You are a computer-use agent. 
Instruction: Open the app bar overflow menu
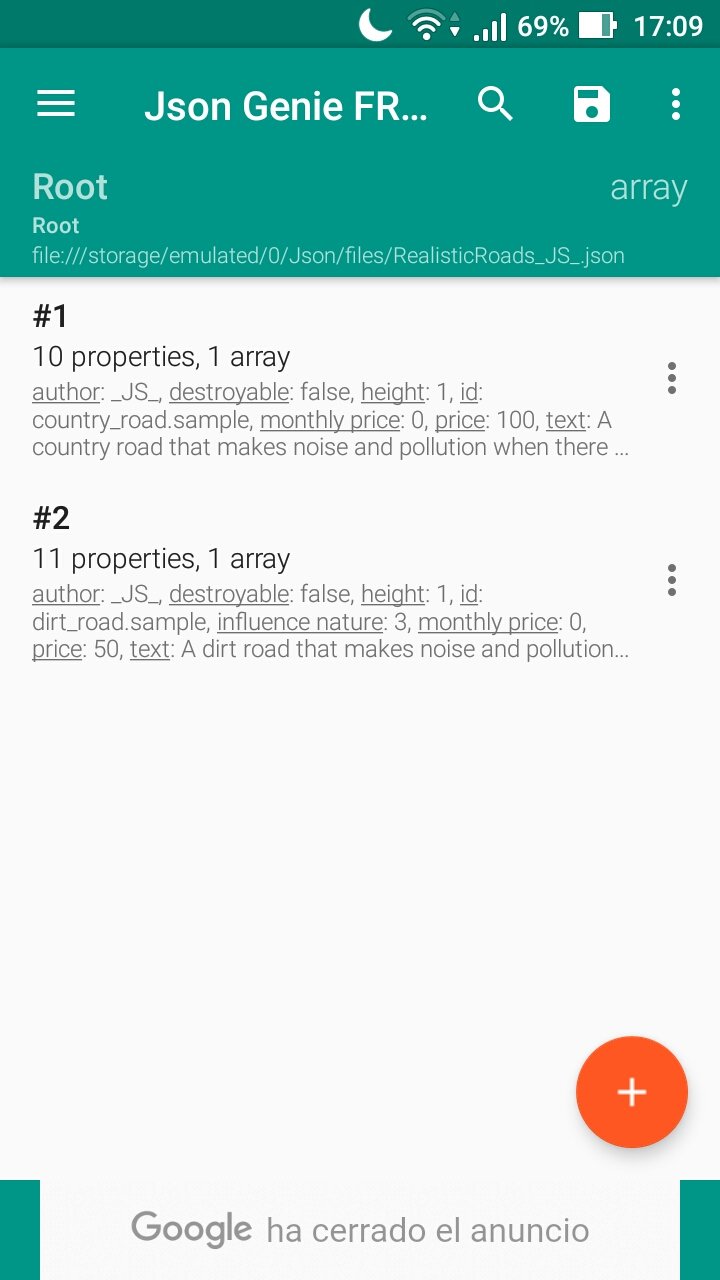676,104
